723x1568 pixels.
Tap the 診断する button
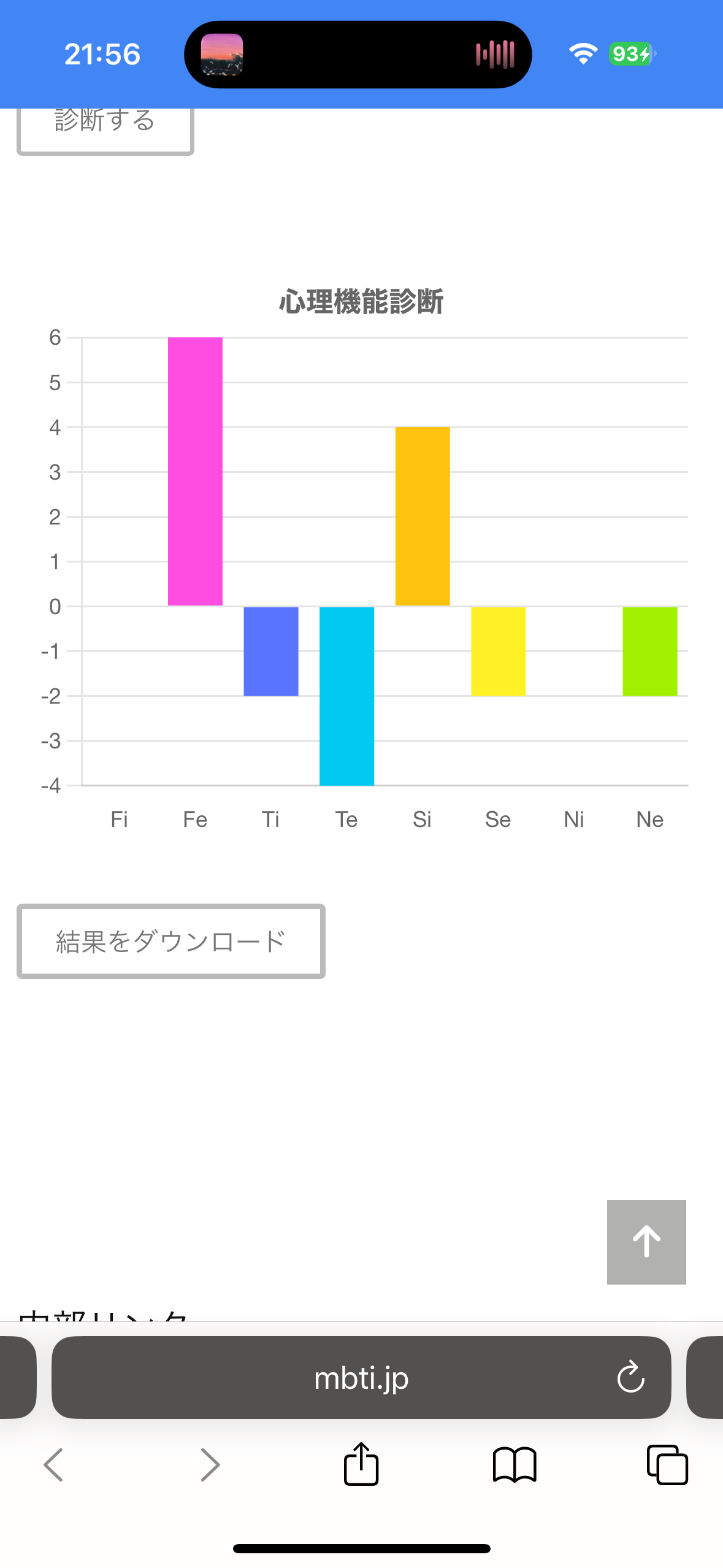[105, 131]
